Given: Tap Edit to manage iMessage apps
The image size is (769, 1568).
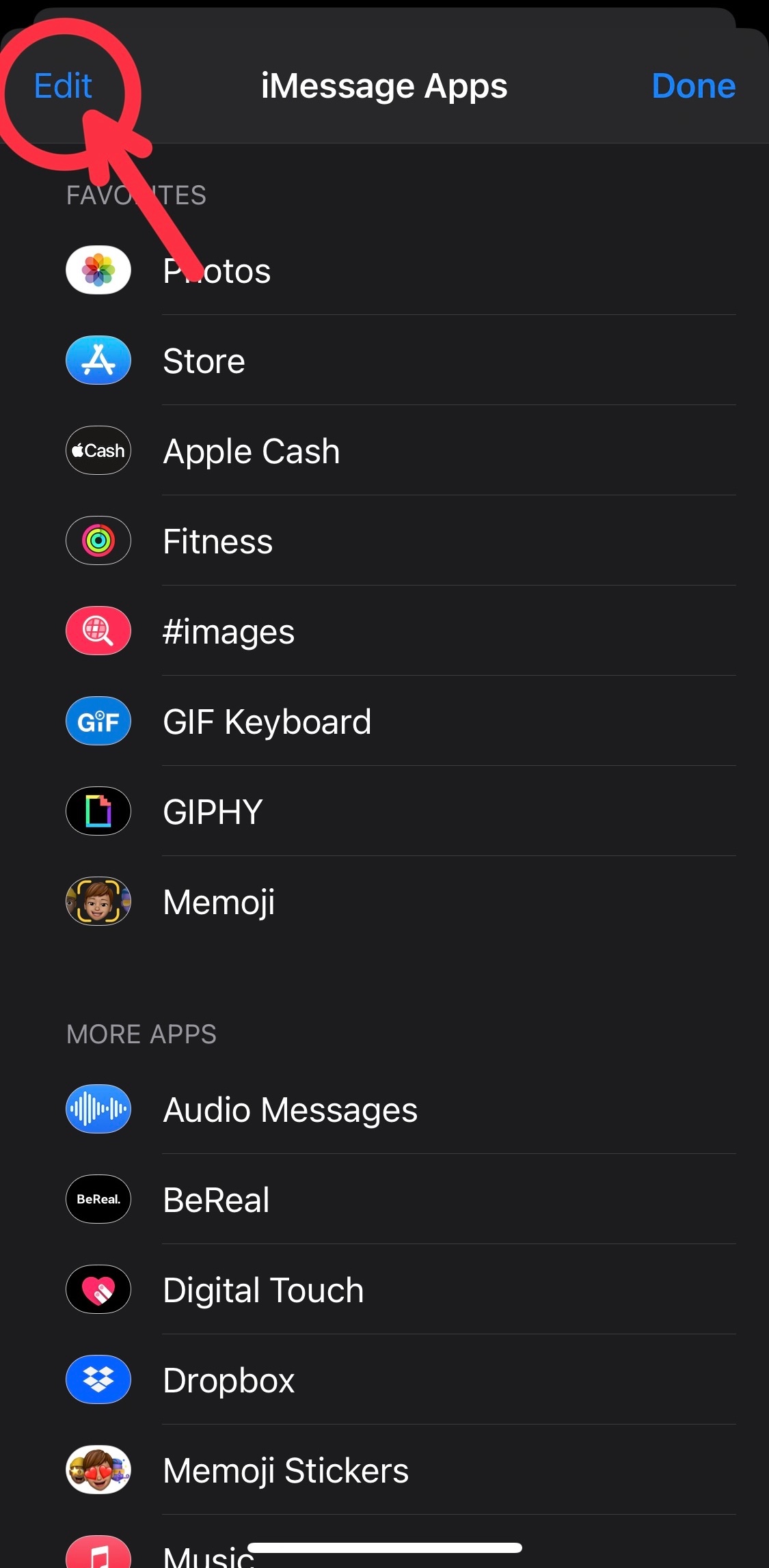Looking at the screenshot, I should click(x=63, y=86).
